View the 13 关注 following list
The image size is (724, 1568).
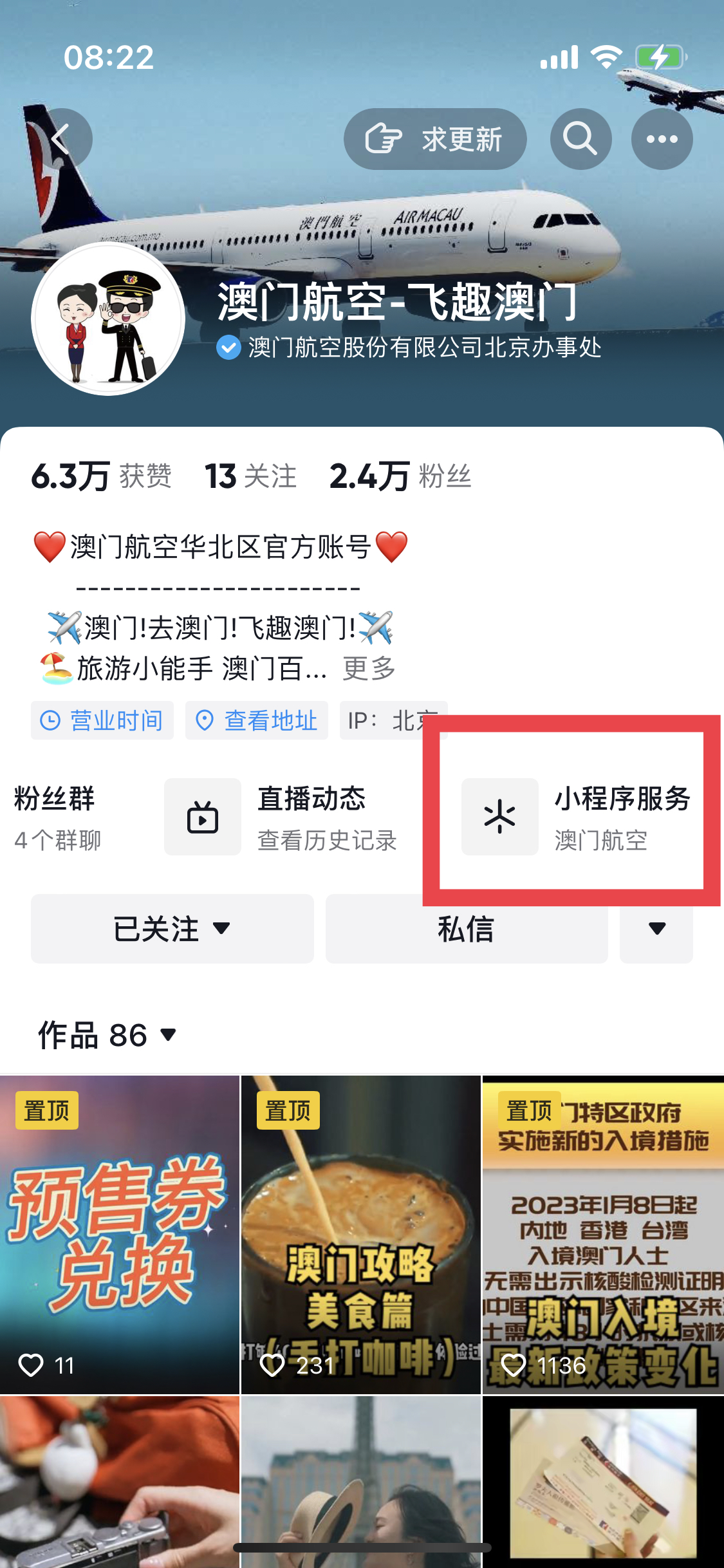click(250, 477)
